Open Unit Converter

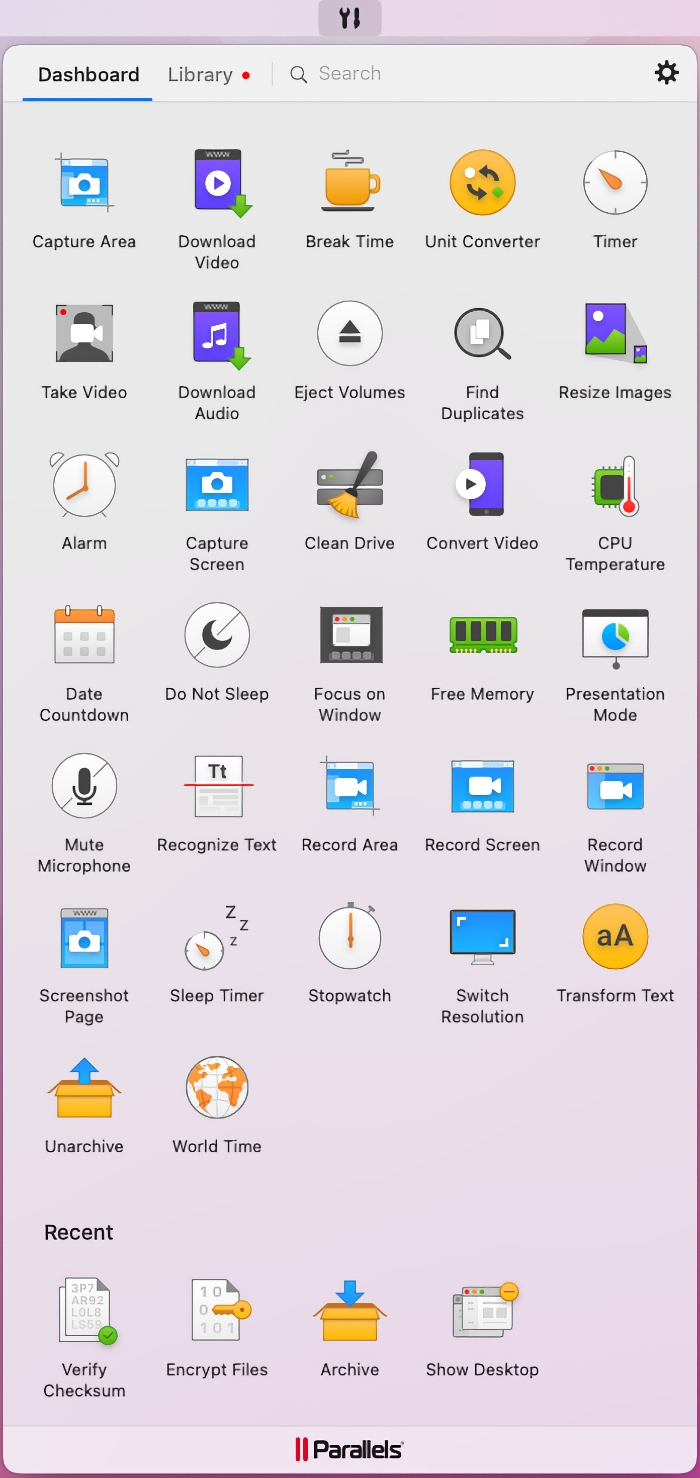click(x=482, y=184)
